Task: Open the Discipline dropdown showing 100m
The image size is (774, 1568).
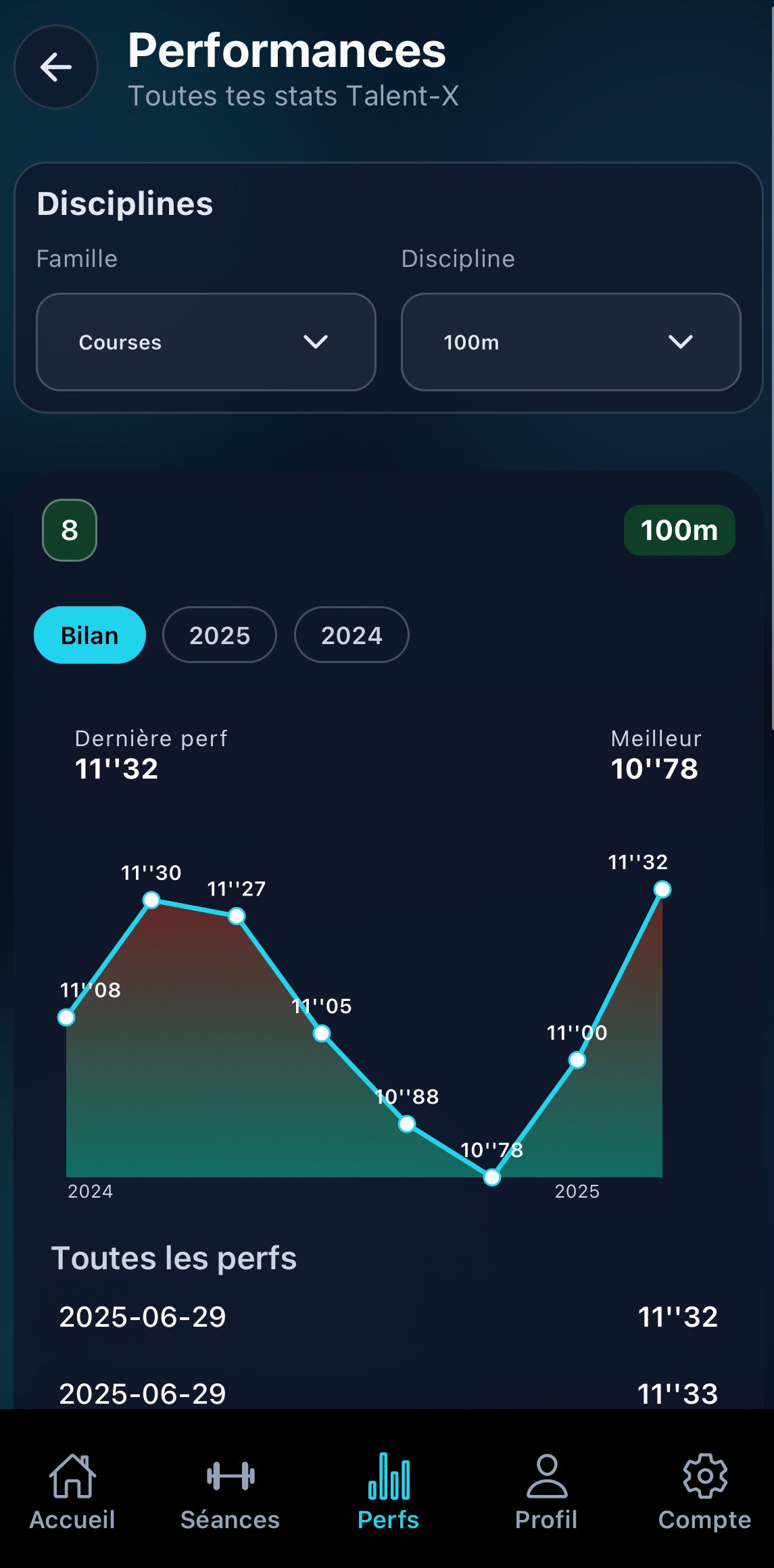Action: [571, 342]
